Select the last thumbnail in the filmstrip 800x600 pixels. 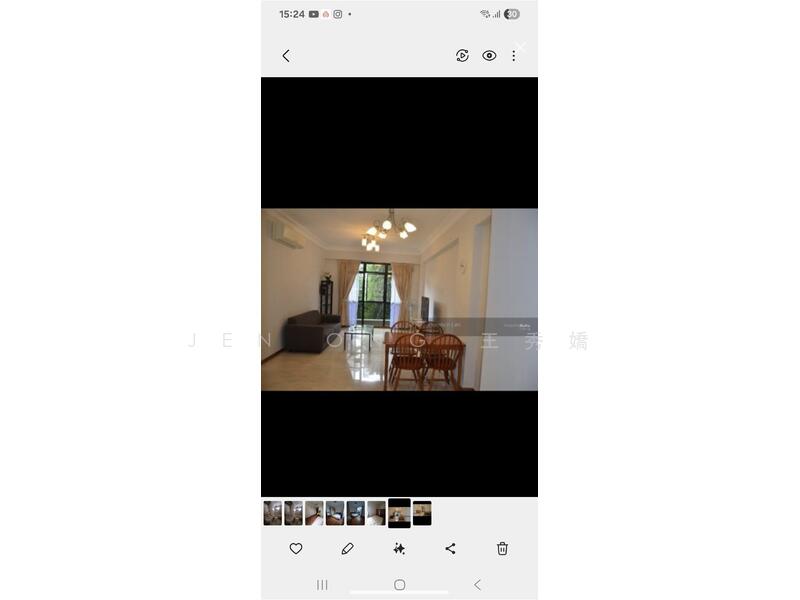(422, 513)
